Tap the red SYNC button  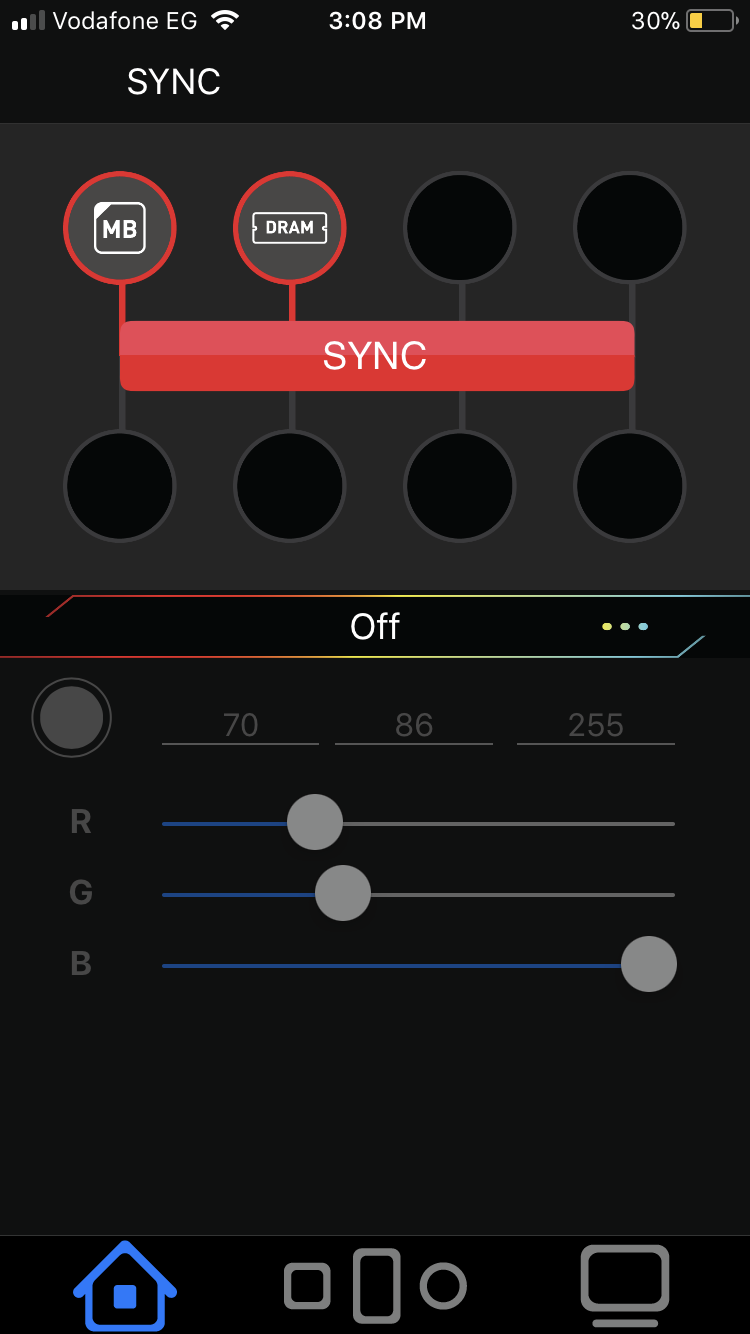click(377, 356)
